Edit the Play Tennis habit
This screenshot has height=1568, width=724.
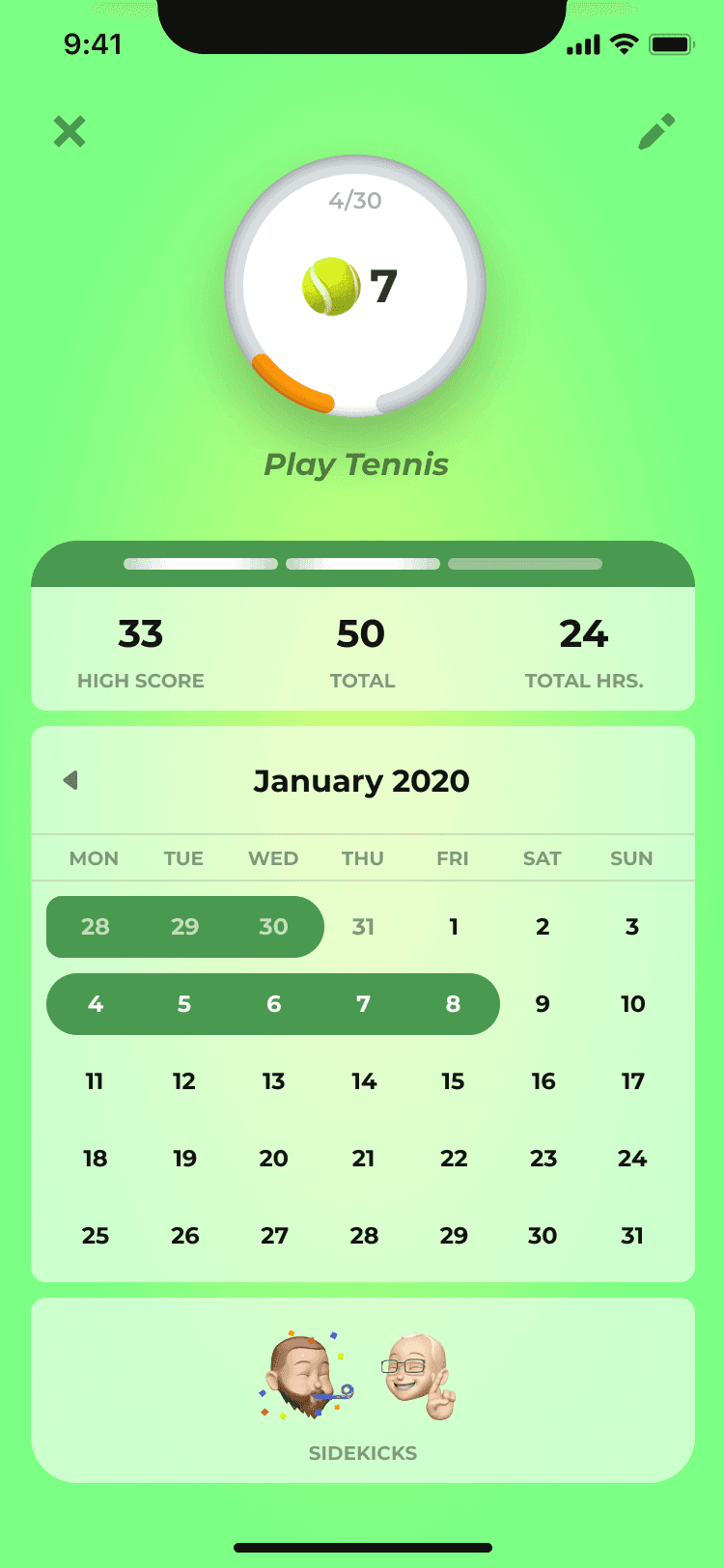tap(656, 132)
